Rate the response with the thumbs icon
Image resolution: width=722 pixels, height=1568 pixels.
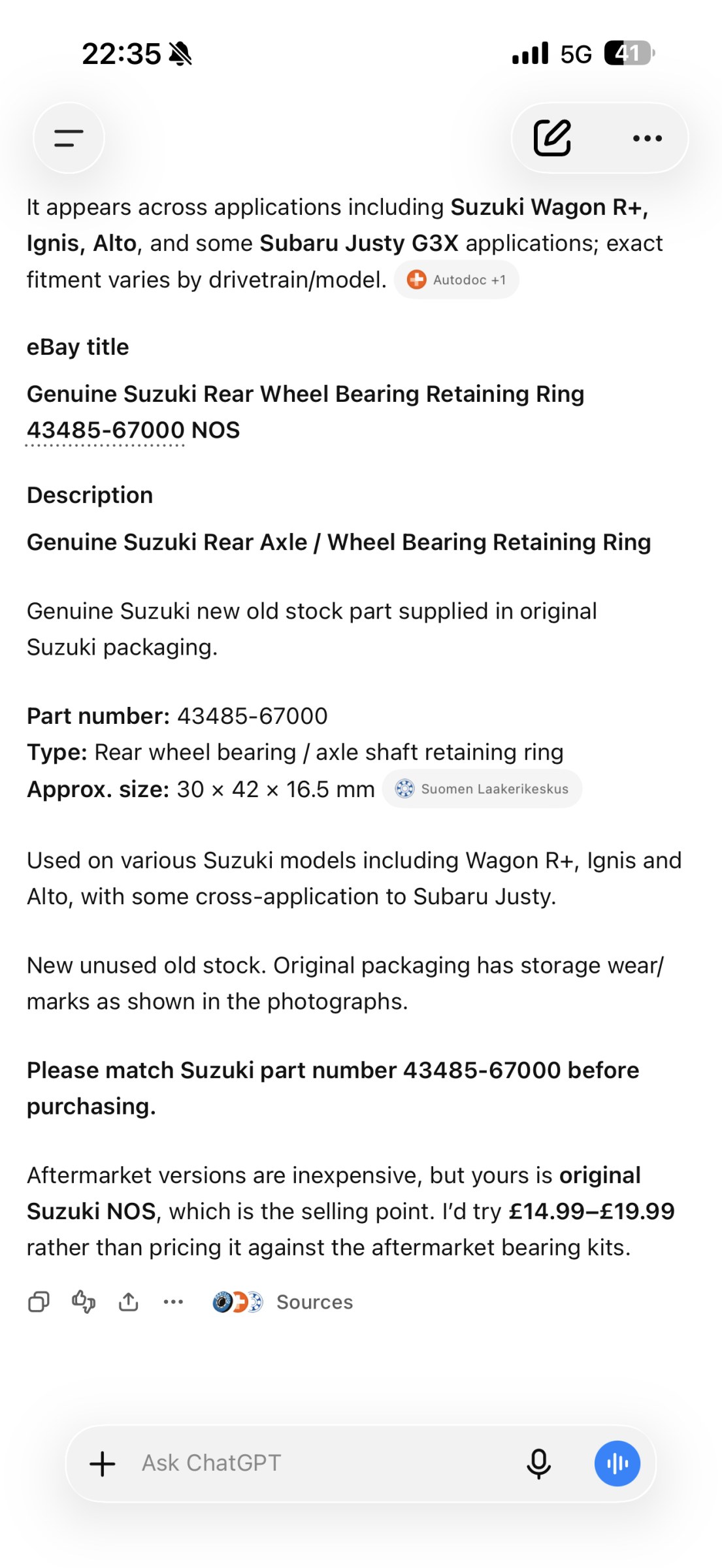tap(84, 1302)
